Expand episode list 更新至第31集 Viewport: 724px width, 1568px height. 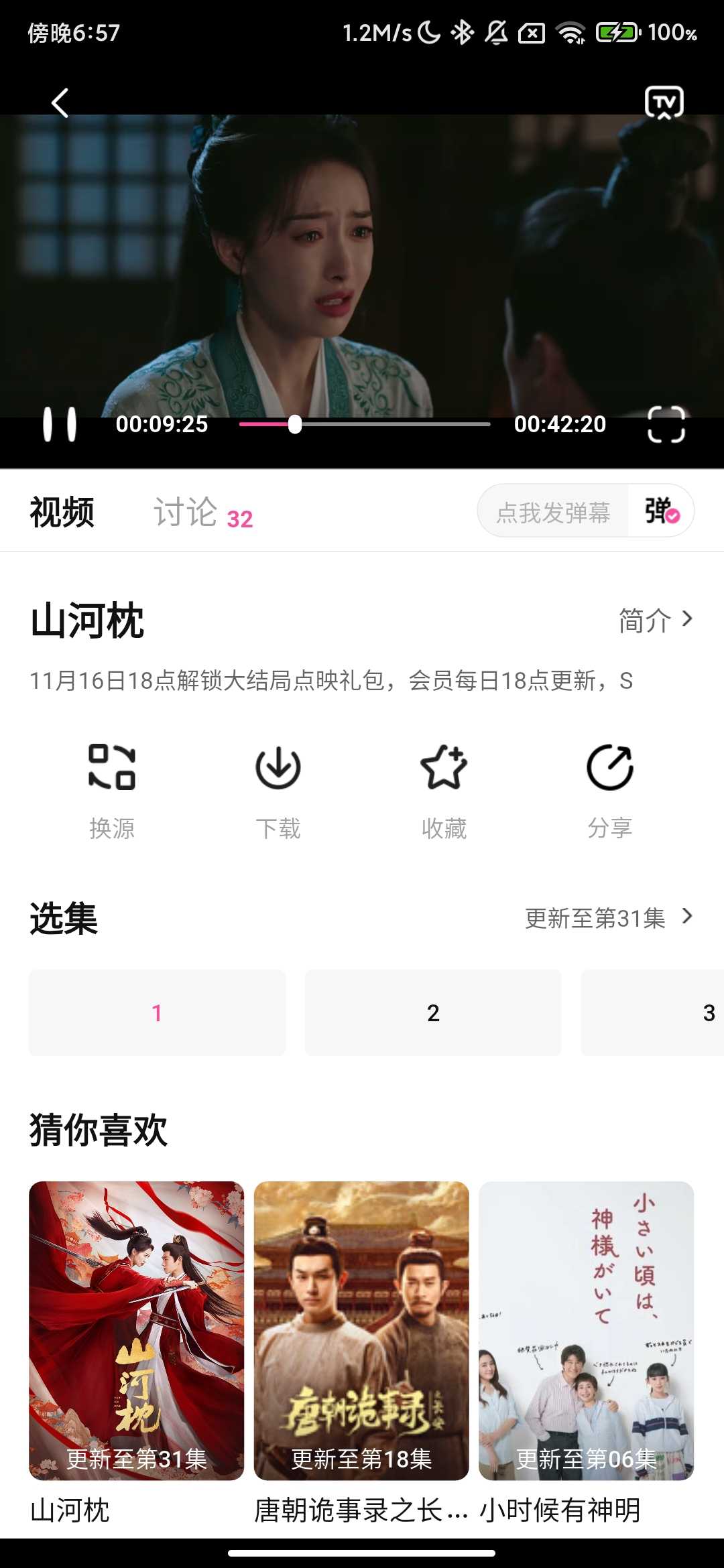point(608,918)
